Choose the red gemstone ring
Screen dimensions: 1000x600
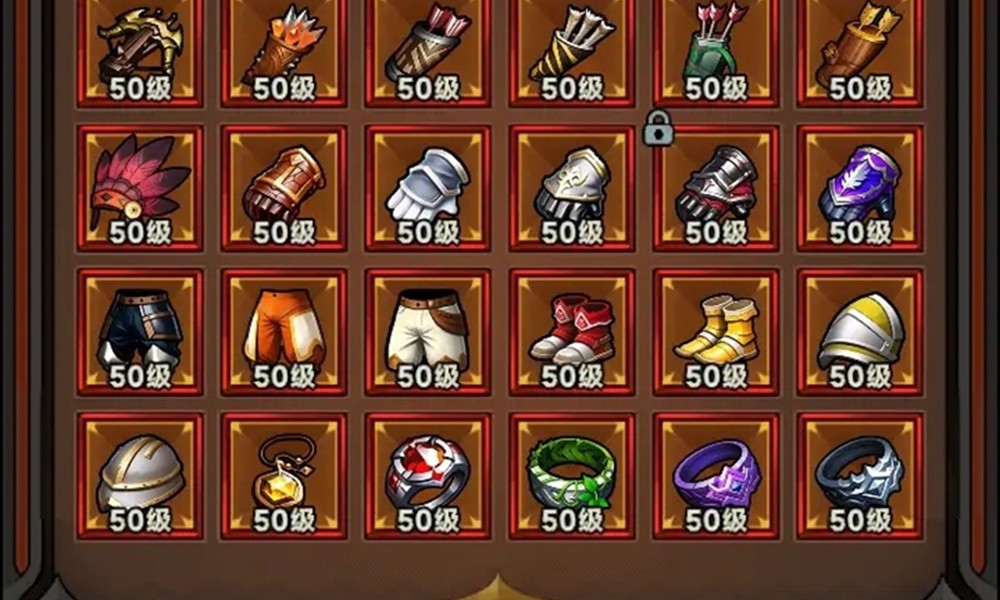428,475
